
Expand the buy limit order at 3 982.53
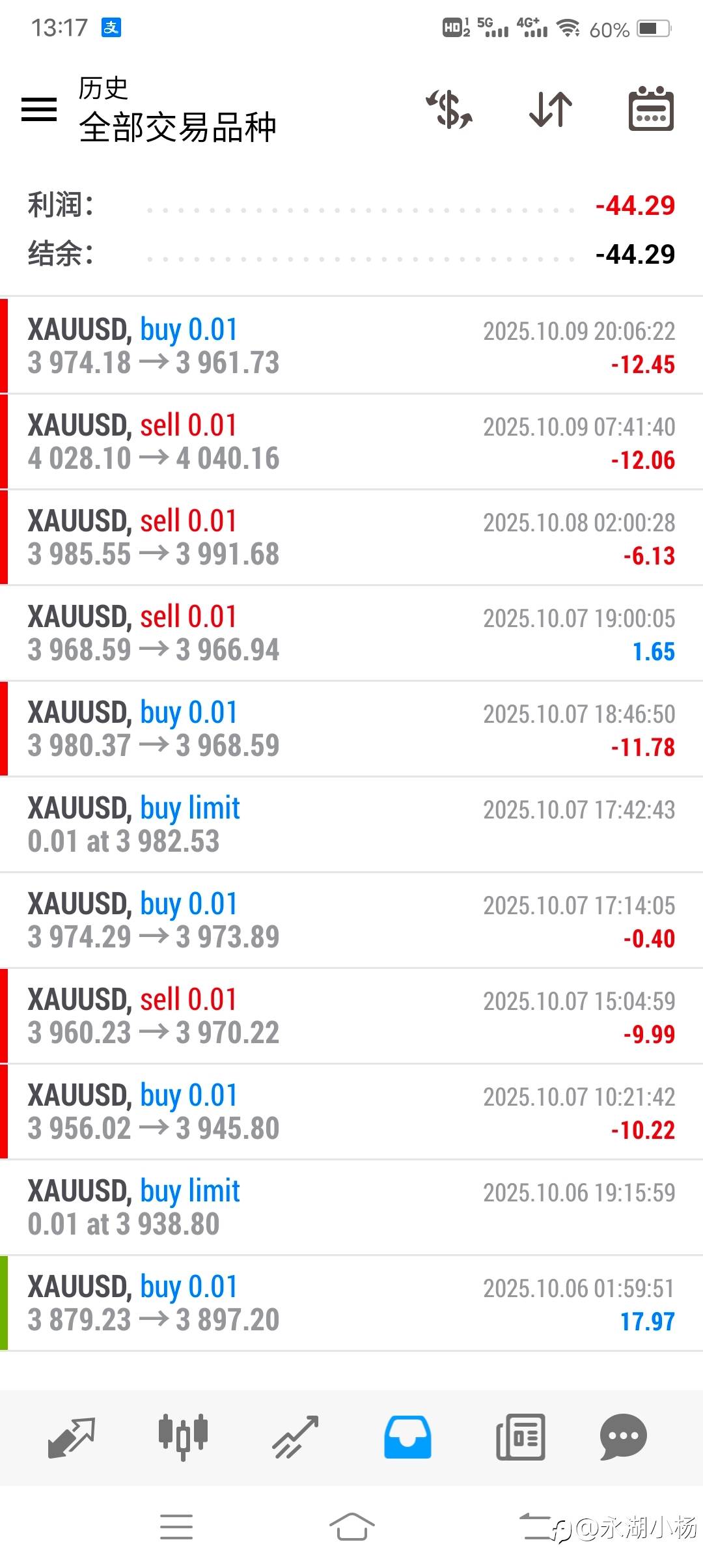pyautogui.click(x=351, y=824)
